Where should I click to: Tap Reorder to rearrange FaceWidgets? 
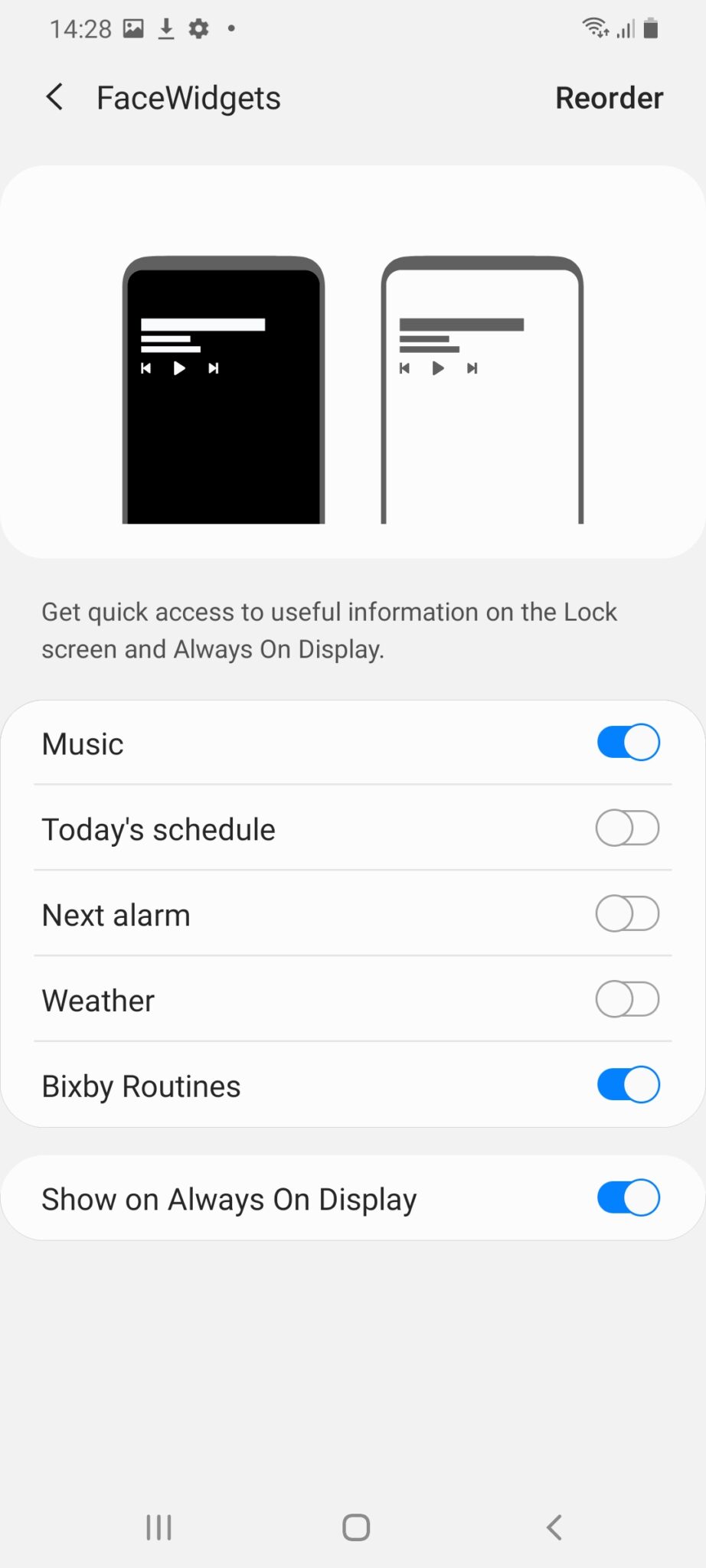(x=608, y=97)
